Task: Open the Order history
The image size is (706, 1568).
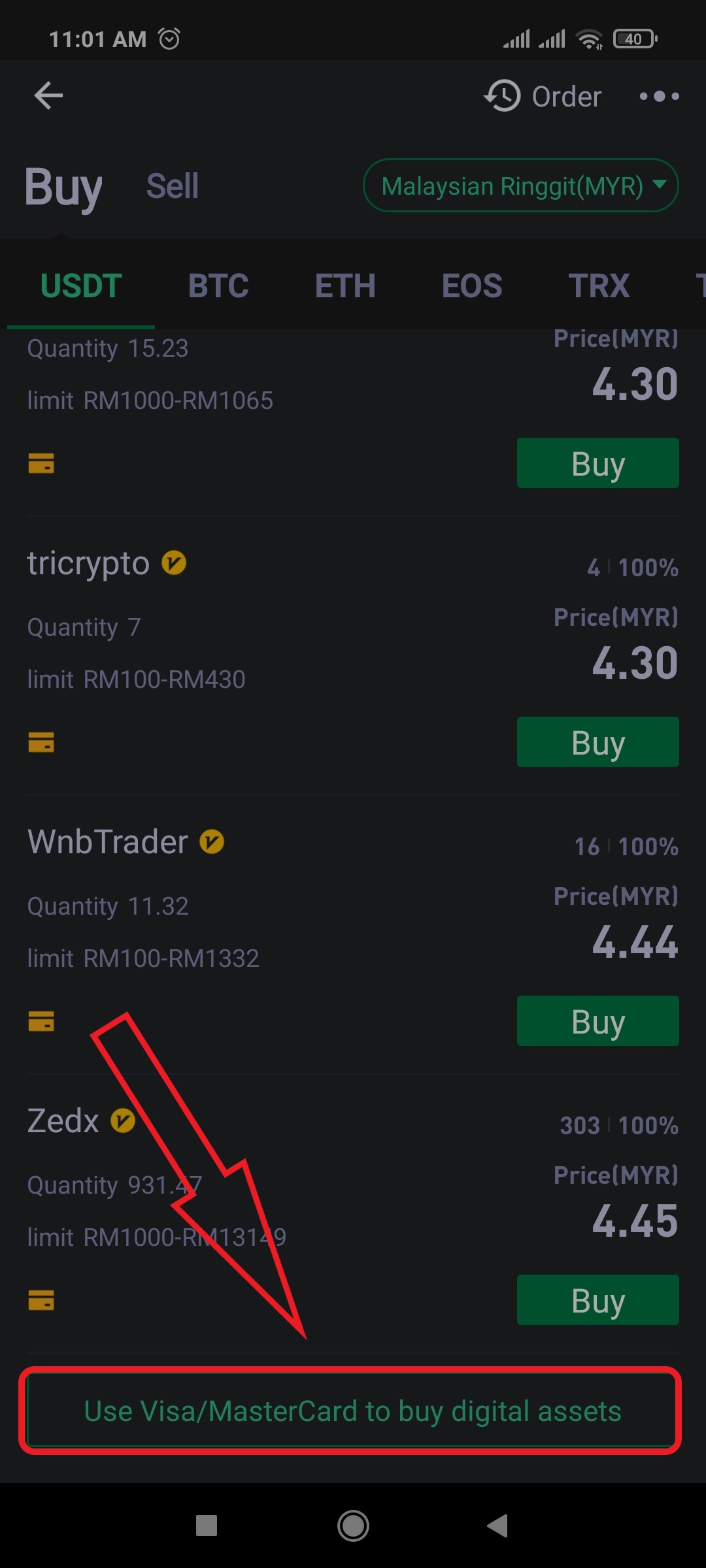Action: coord(543,96)
